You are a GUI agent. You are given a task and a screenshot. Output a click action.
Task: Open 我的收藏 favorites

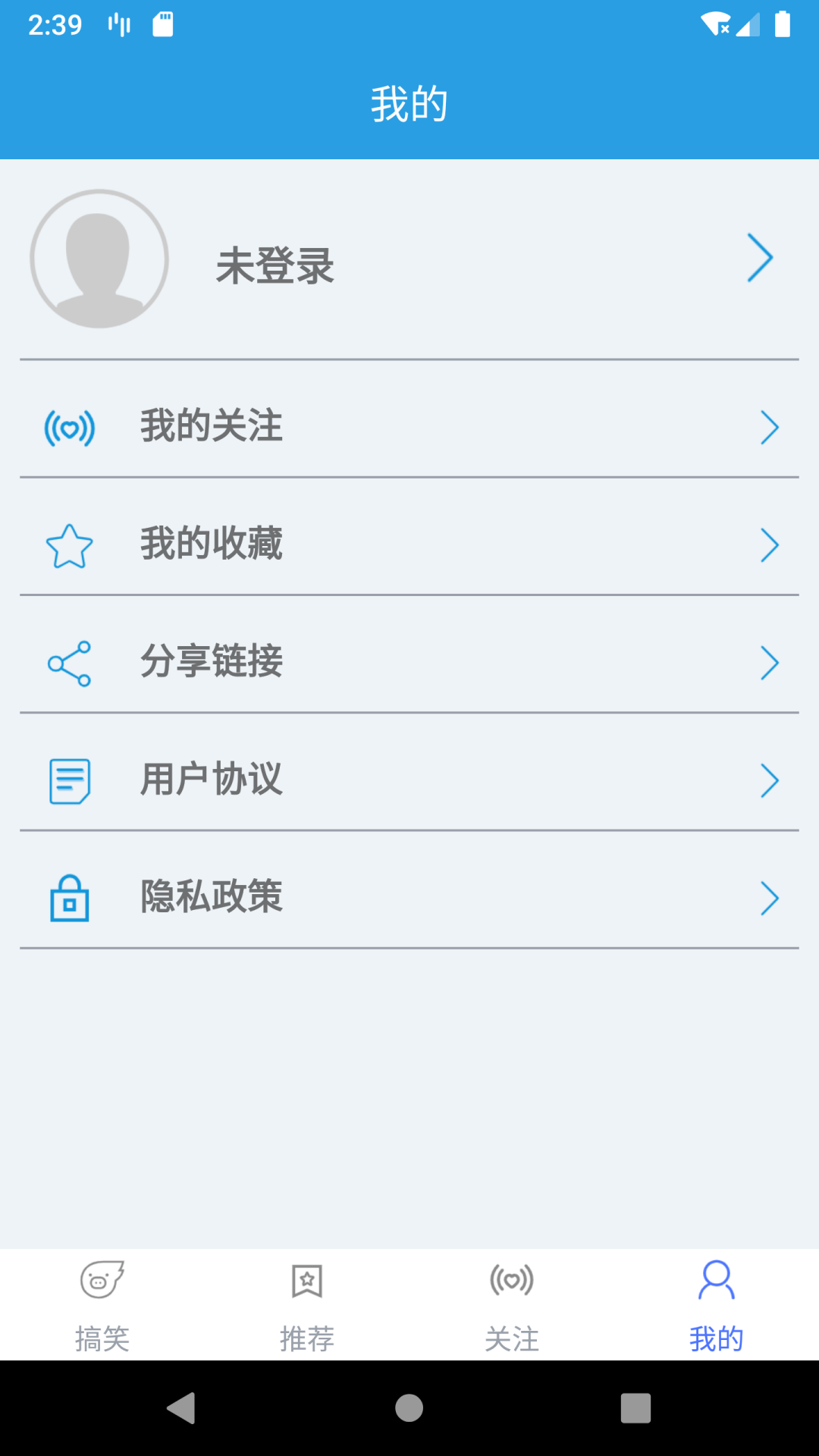tap(409, 544)
